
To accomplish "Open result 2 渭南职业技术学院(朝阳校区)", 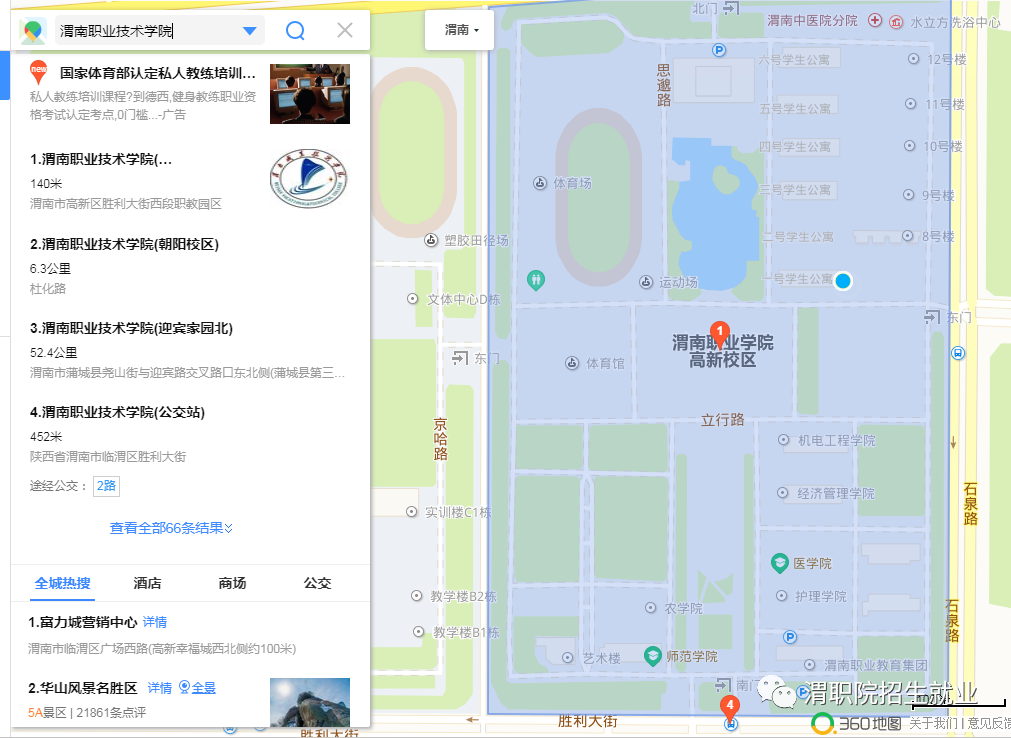I will pos(124,244).
